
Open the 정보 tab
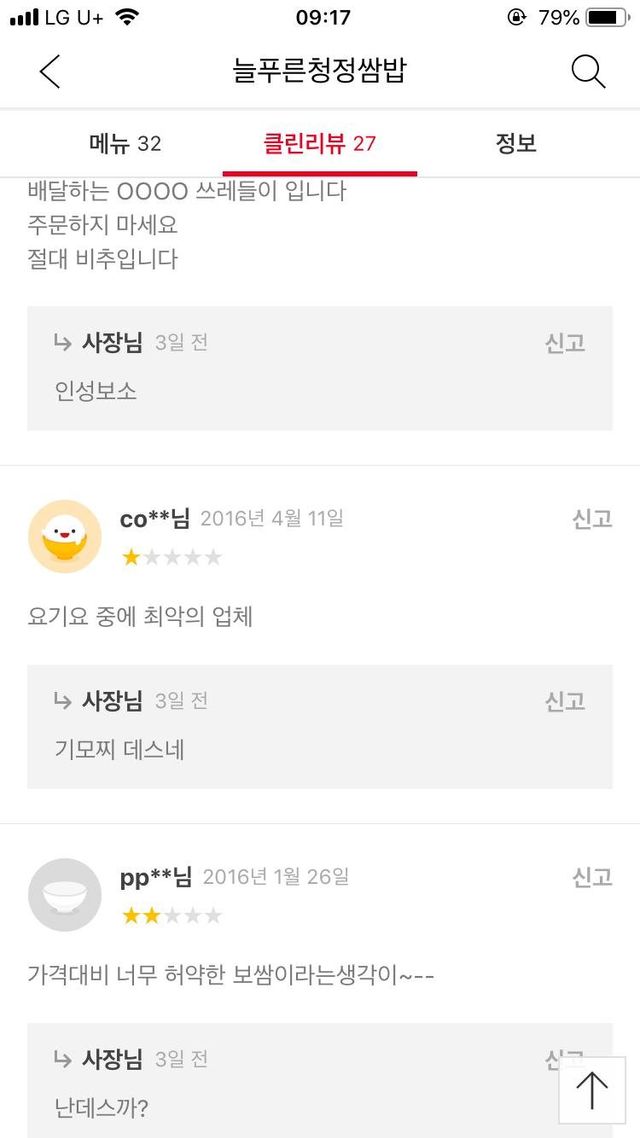[516, 144]
